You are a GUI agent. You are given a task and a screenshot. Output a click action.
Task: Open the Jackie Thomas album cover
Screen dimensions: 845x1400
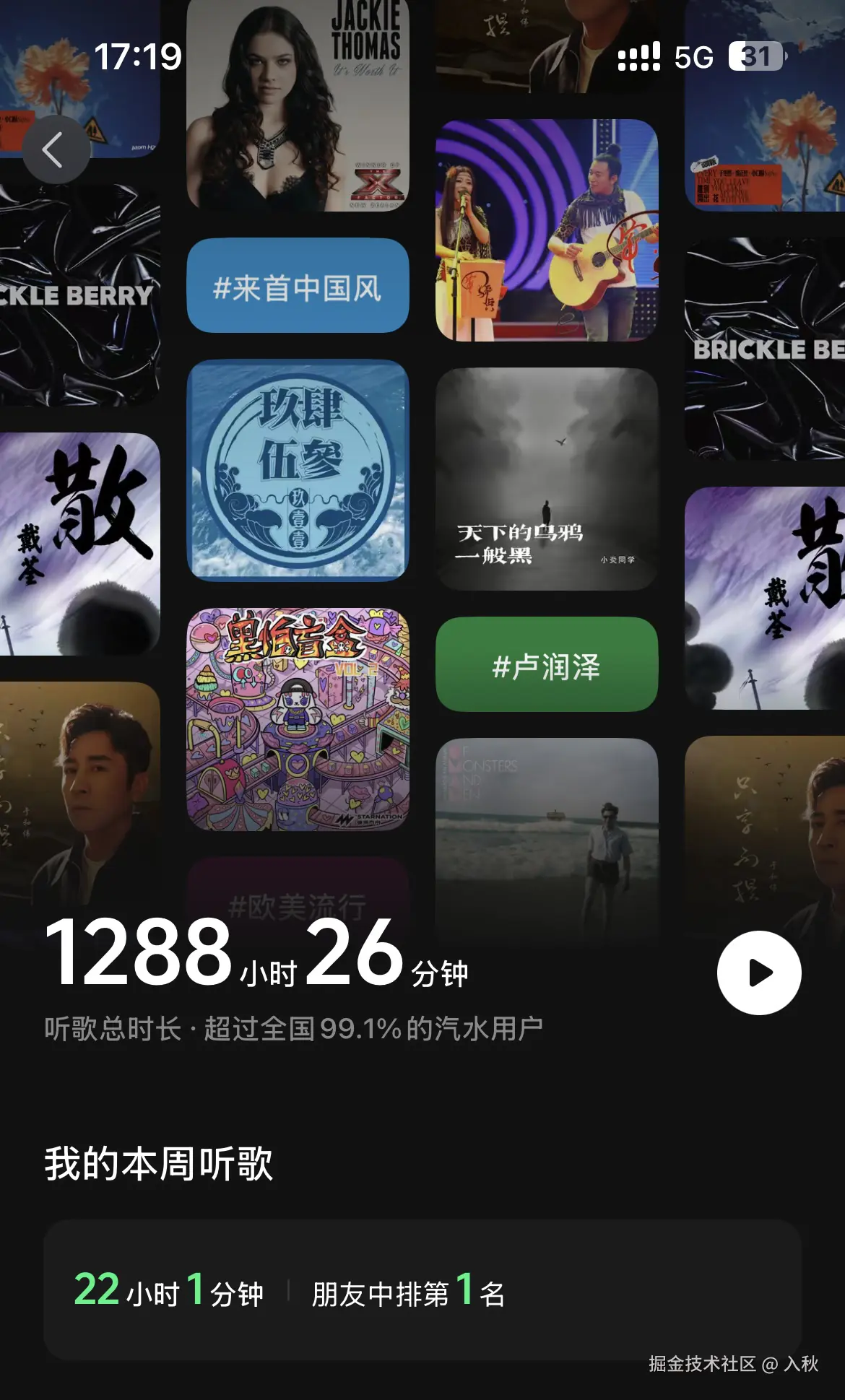pos(298,101)
